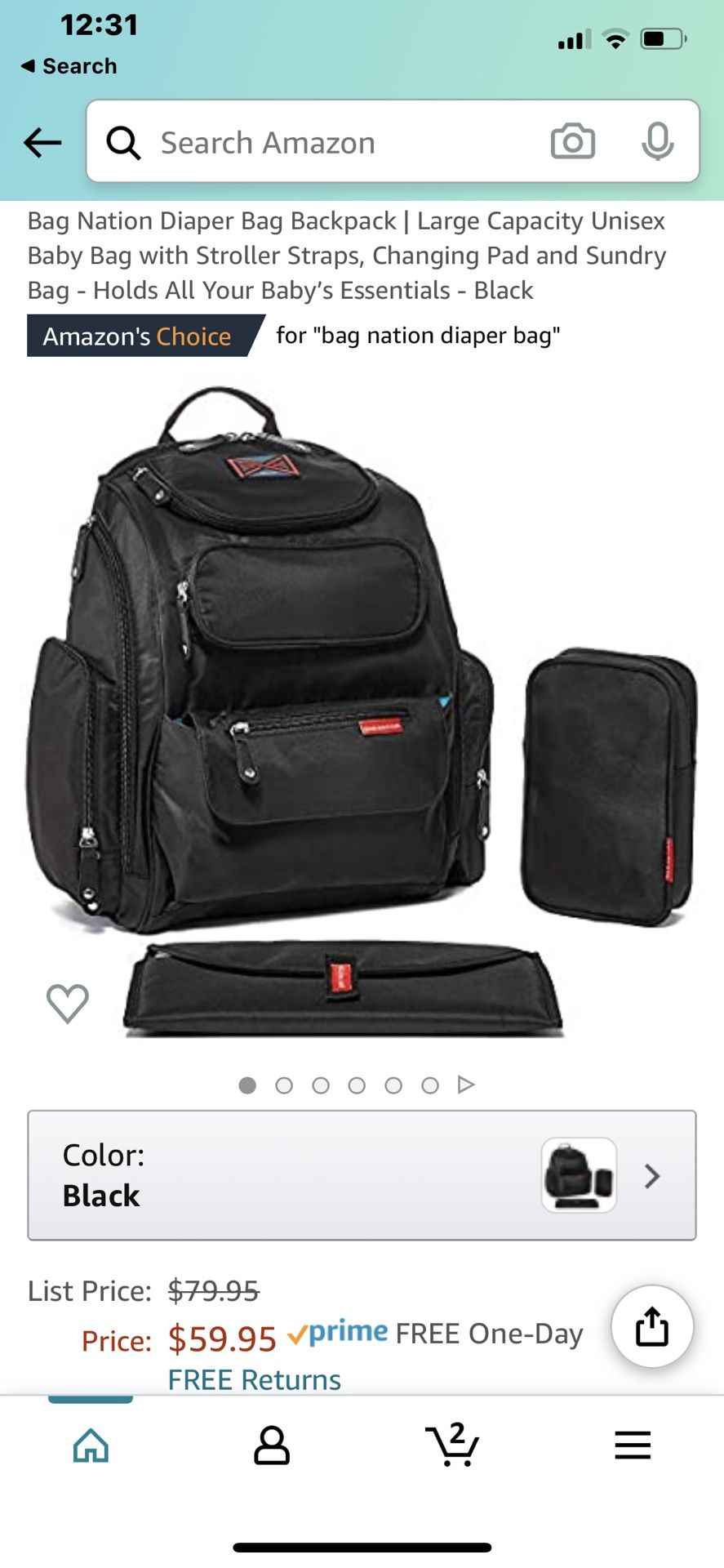Open visual search with the camera icon
This screenshot has height=1568, width=724.
coord(572,141)
